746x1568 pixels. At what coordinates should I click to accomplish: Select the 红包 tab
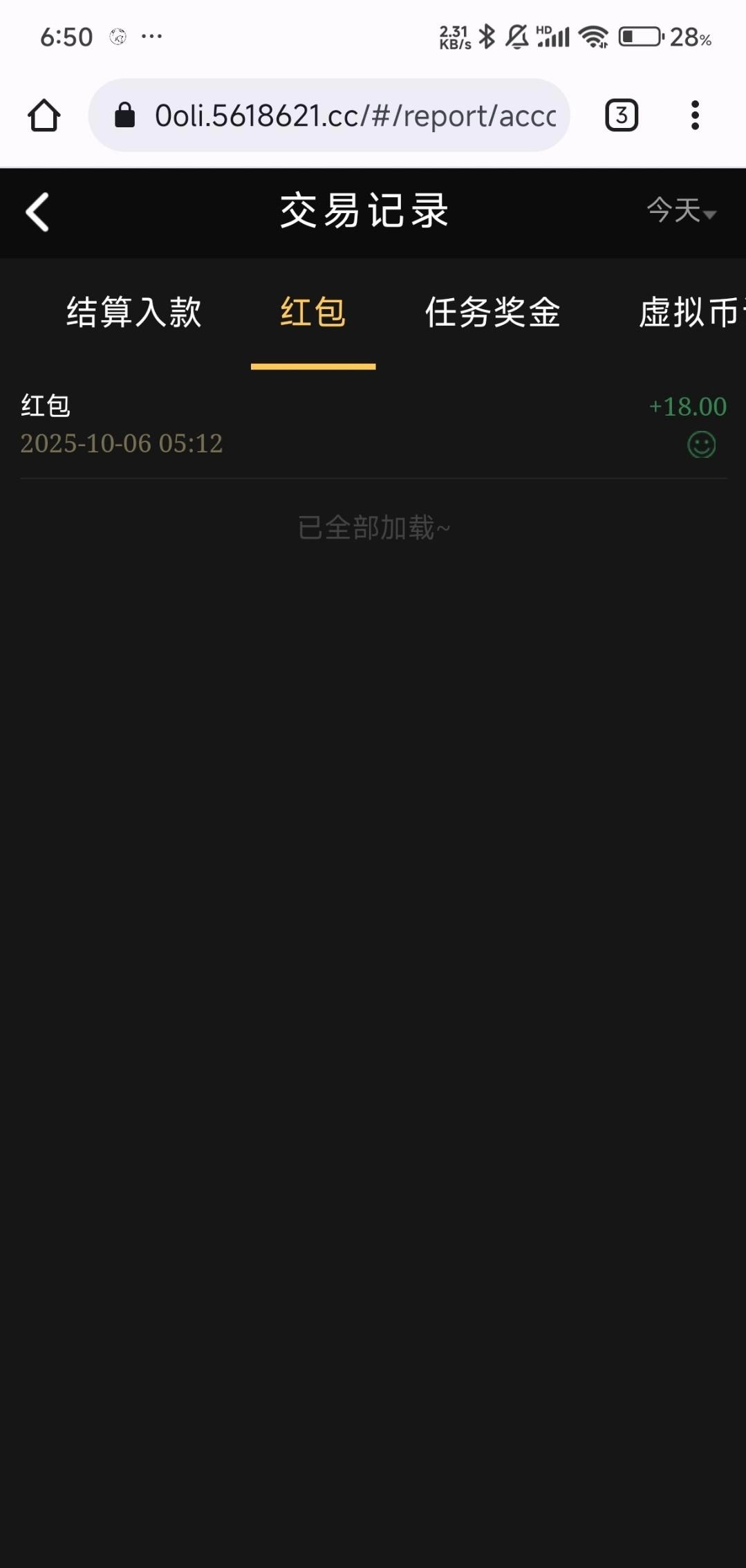click(313, 313)
